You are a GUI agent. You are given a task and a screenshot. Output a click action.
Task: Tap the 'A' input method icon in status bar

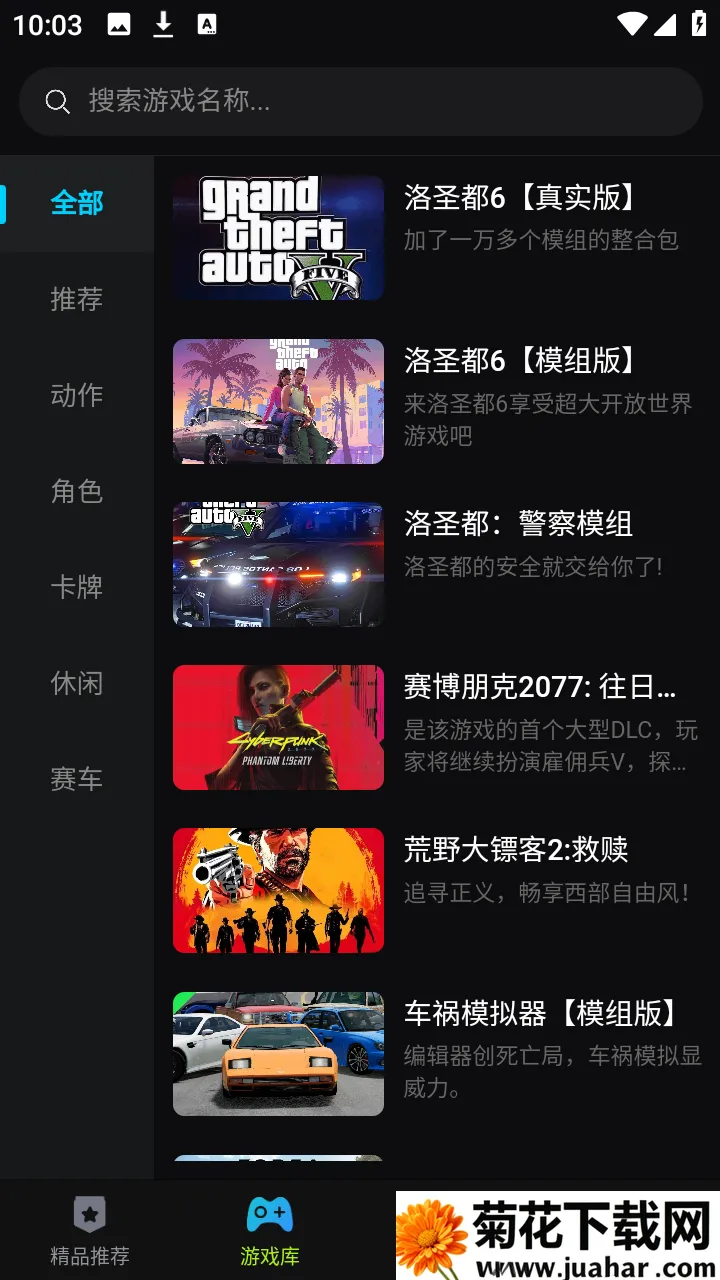click(207, 24)
